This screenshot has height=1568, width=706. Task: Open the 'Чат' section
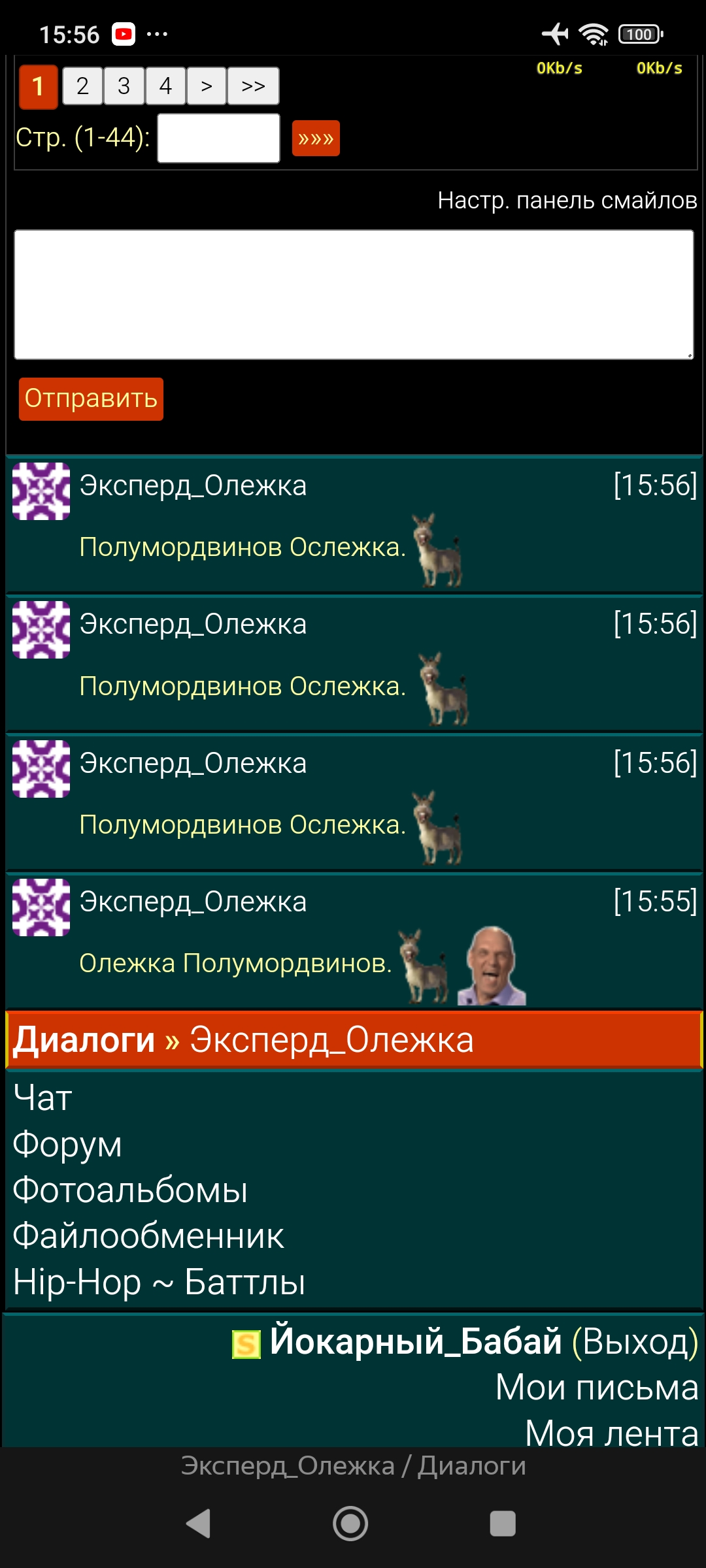coord(42,1098)
